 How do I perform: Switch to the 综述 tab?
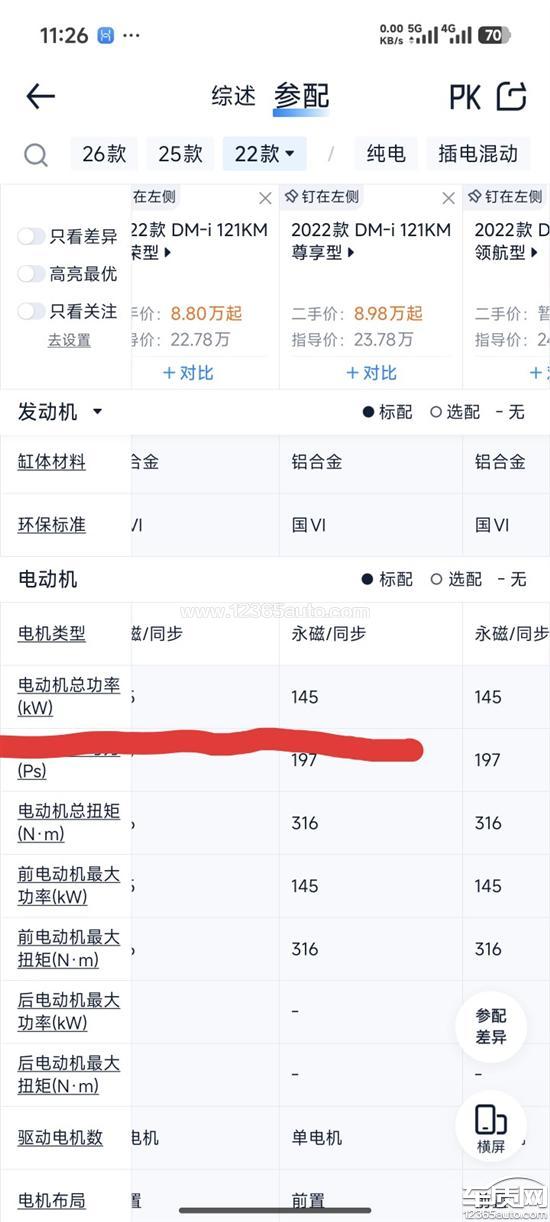coord(233,96)
